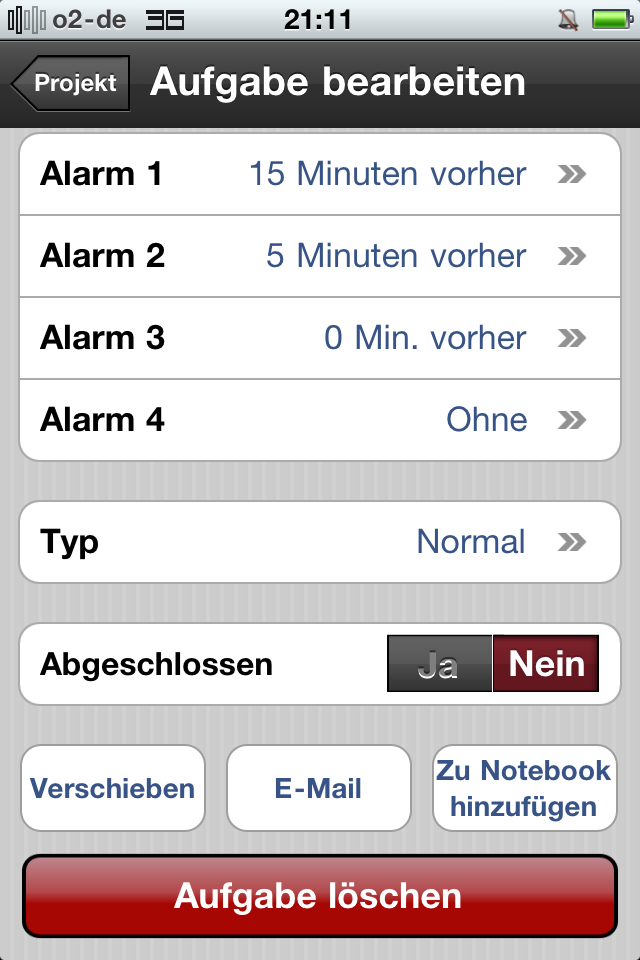Image resolution: width=640 pixels, height=960 pixels.
Task: Set a time for Alarm 4
Action: tap(320, 420)
